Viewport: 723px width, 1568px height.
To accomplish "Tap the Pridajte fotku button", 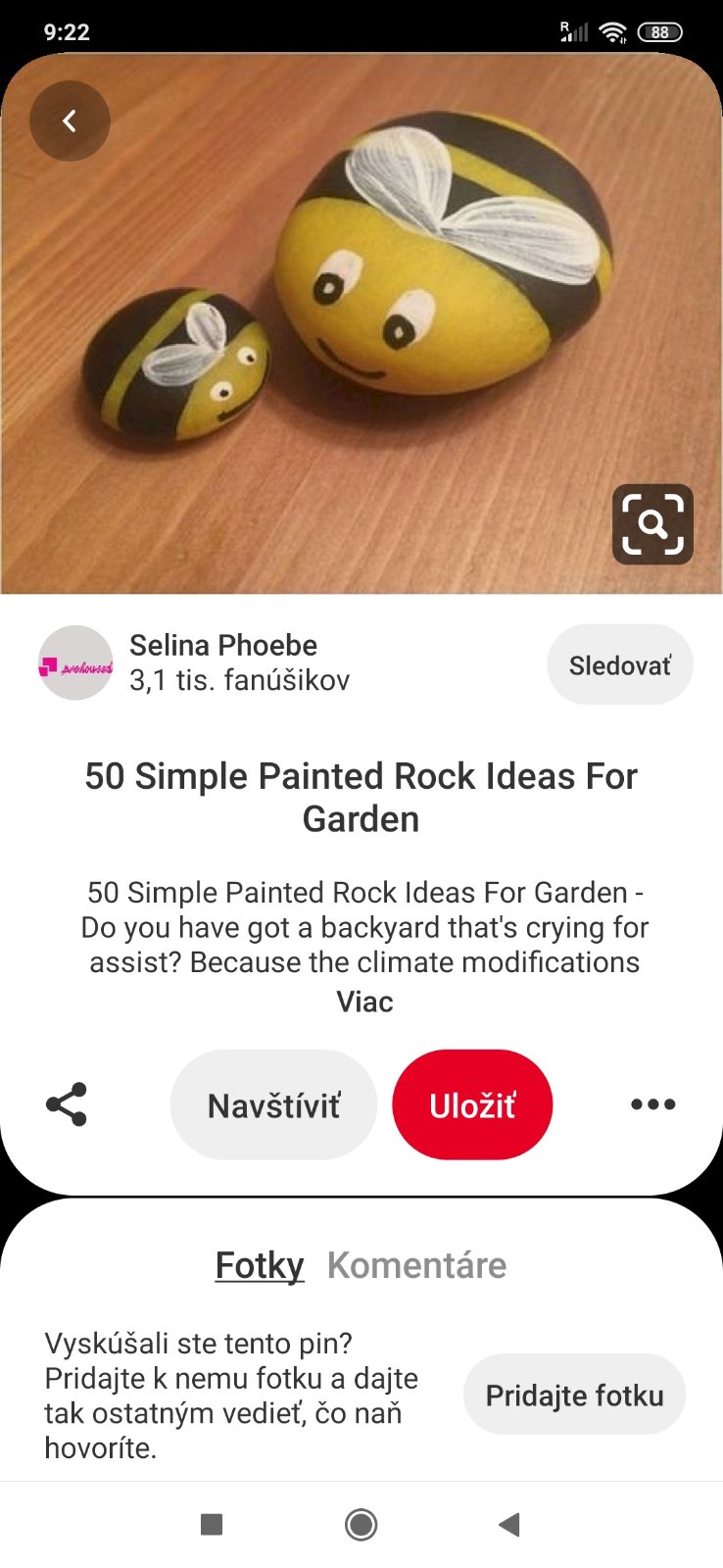I will tap(574, 1395).
